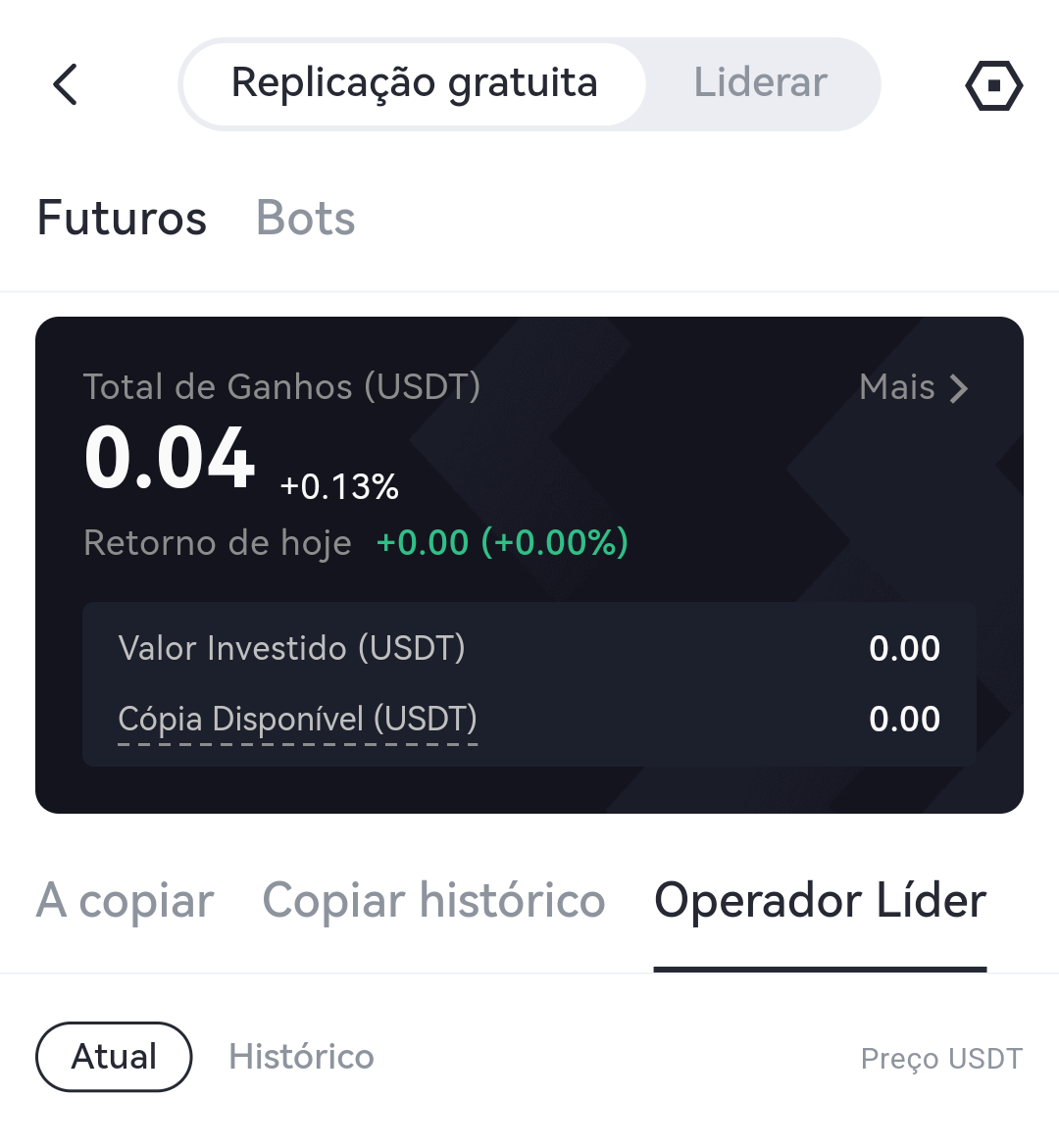
Task: Show the Histórico list
Action: (301, 1057)
